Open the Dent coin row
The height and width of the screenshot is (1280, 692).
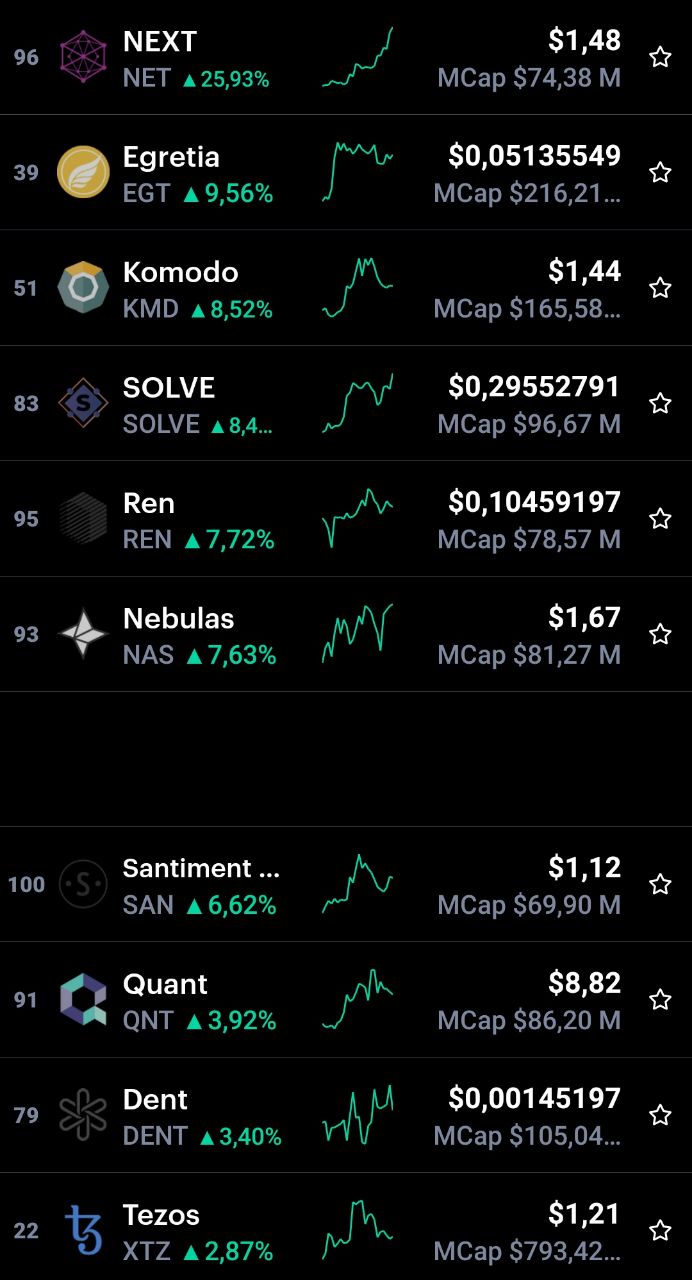[346, 1115]
